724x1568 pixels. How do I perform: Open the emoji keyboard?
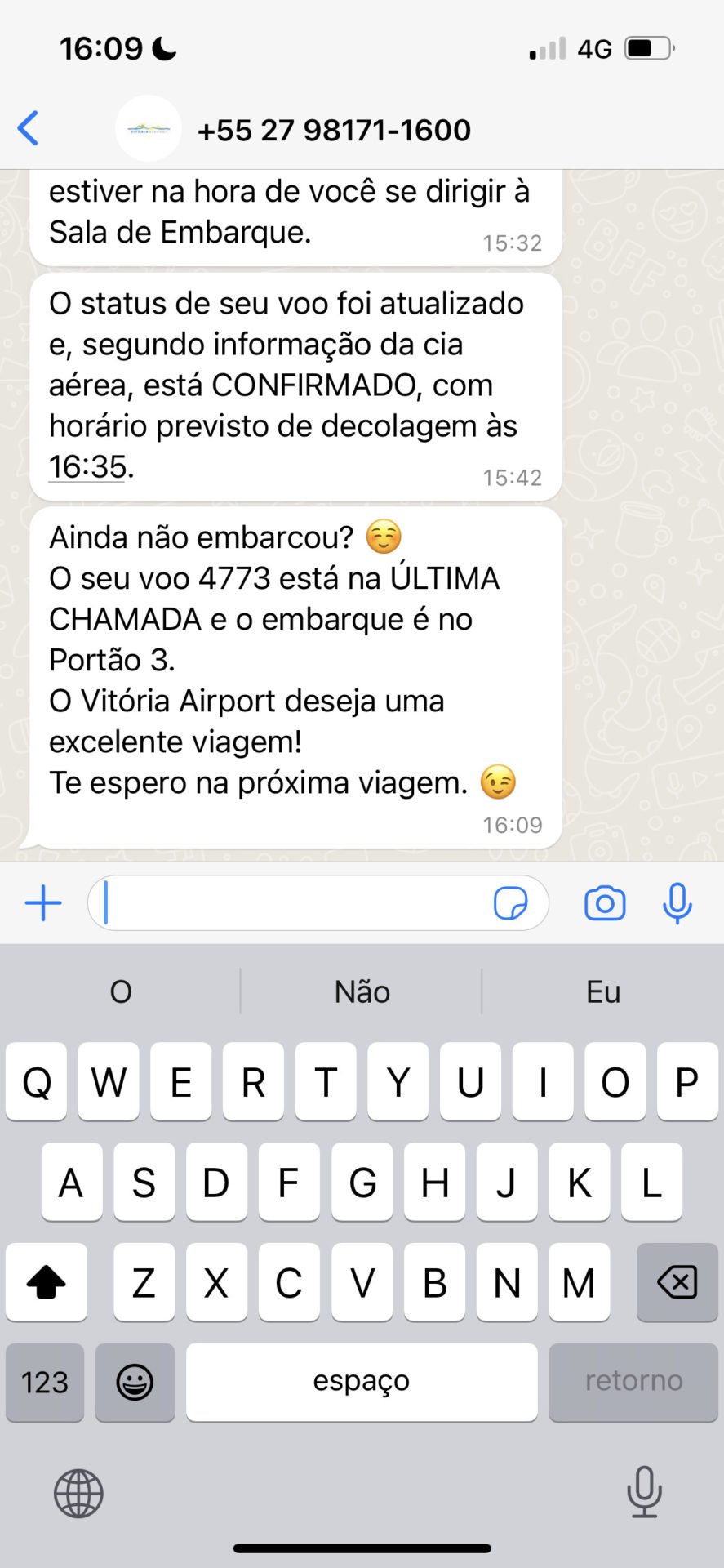[x=135, y=1382]
